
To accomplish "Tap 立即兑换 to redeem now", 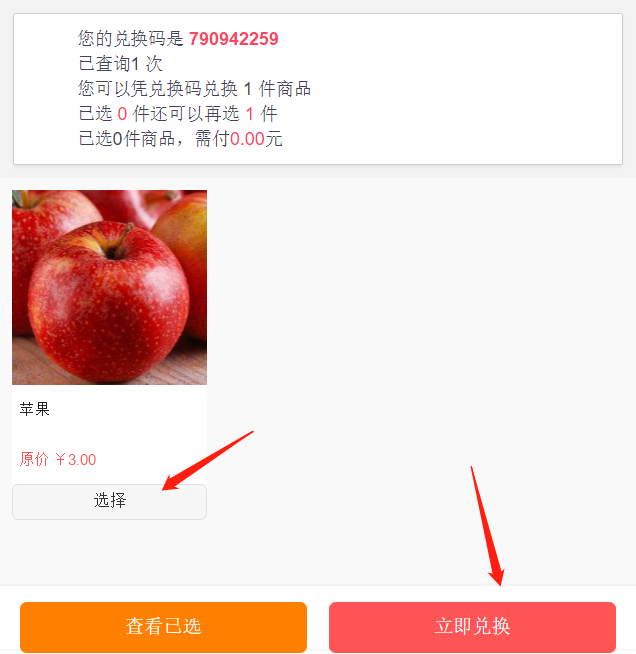I will [x=472, y=627].
